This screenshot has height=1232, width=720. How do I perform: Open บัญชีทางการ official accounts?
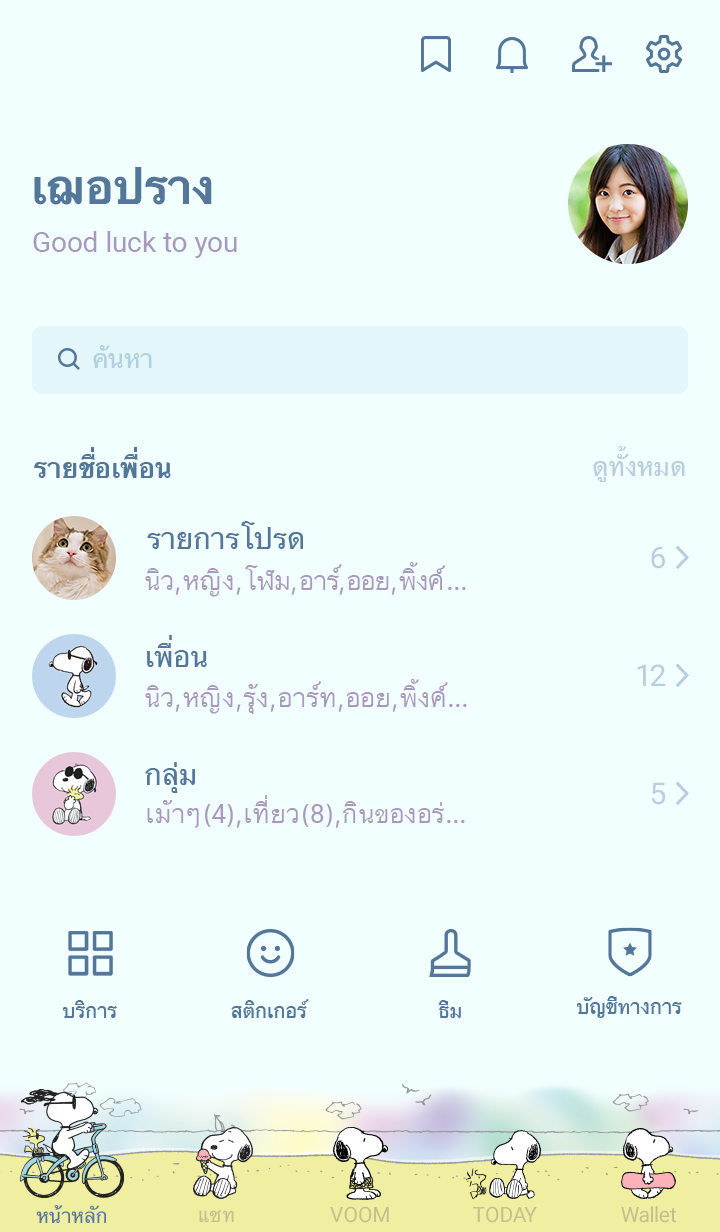coord(629,972)
